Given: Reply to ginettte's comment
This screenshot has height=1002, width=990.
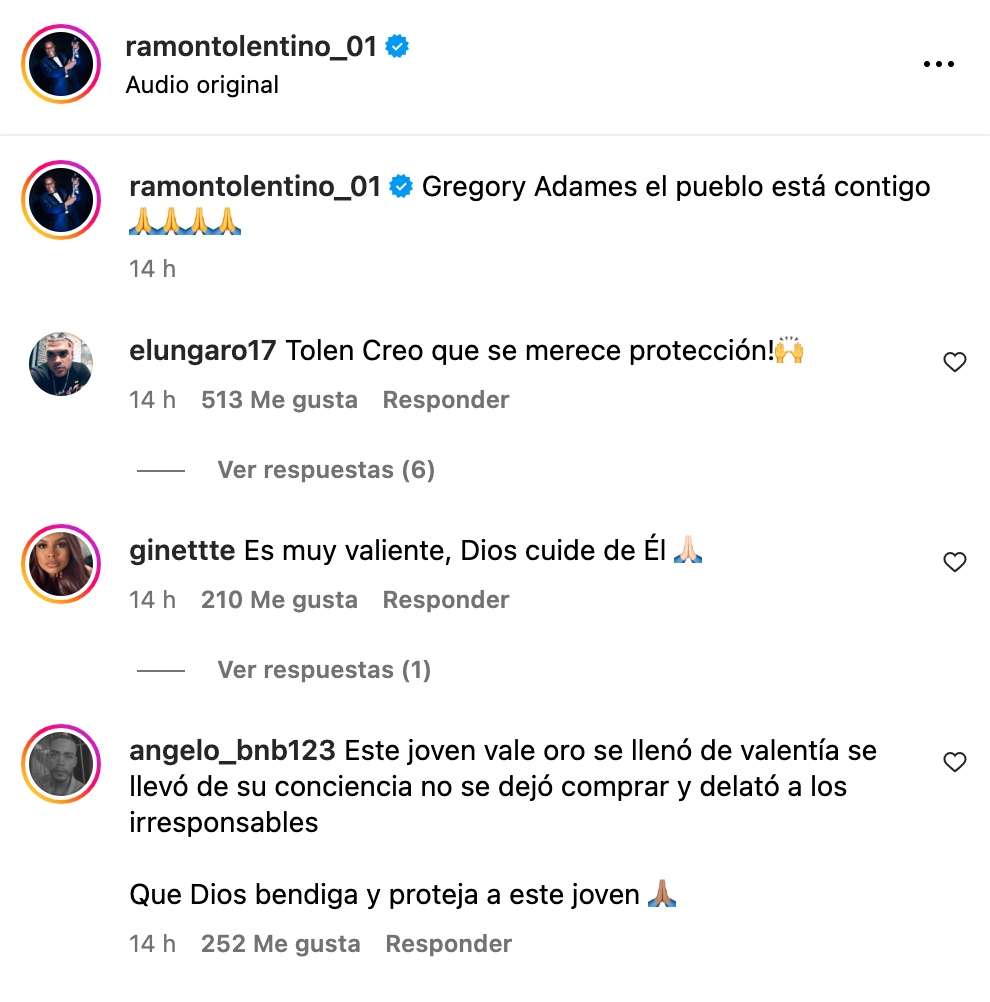Looking at the screenshot, I should 446,600.
